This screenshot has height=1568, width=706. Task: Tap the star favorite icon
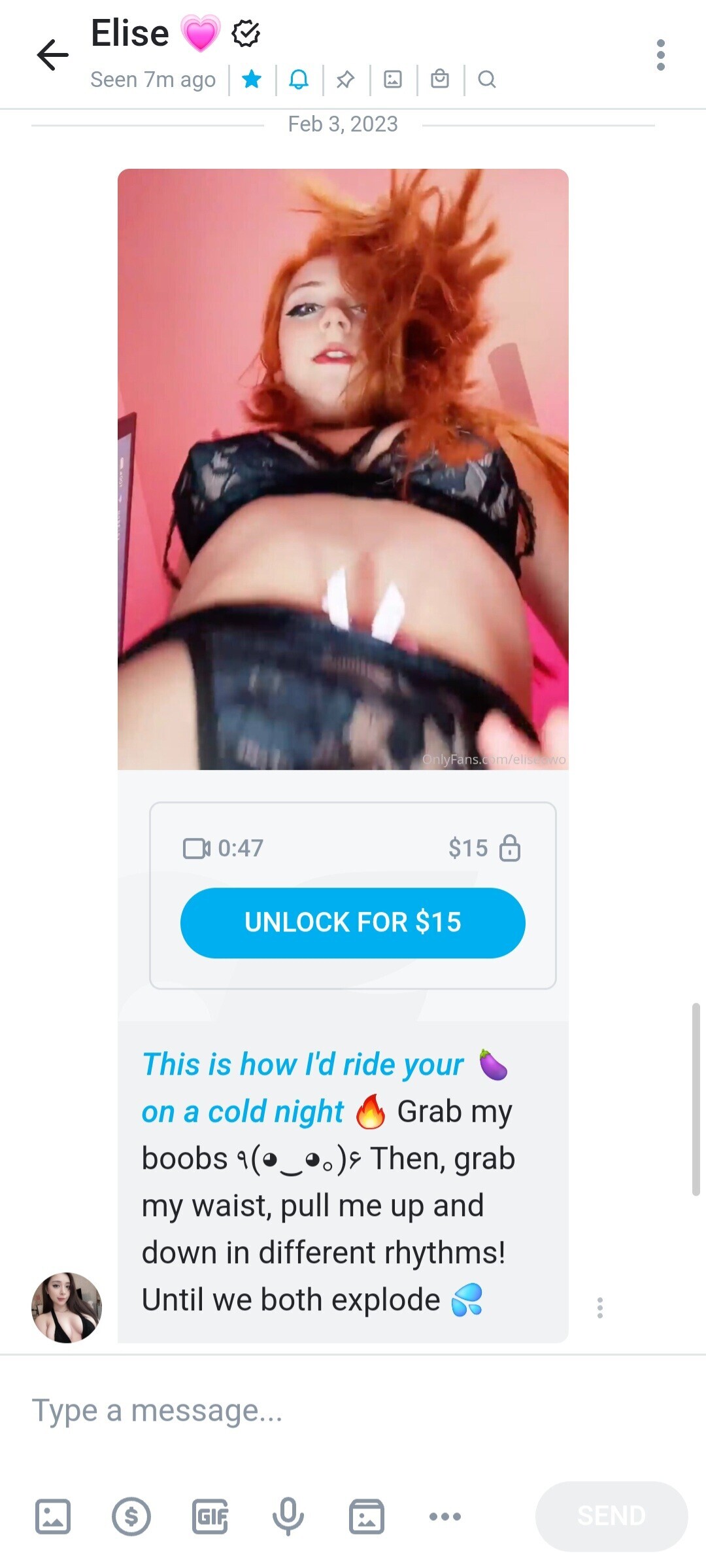(252, 80)
